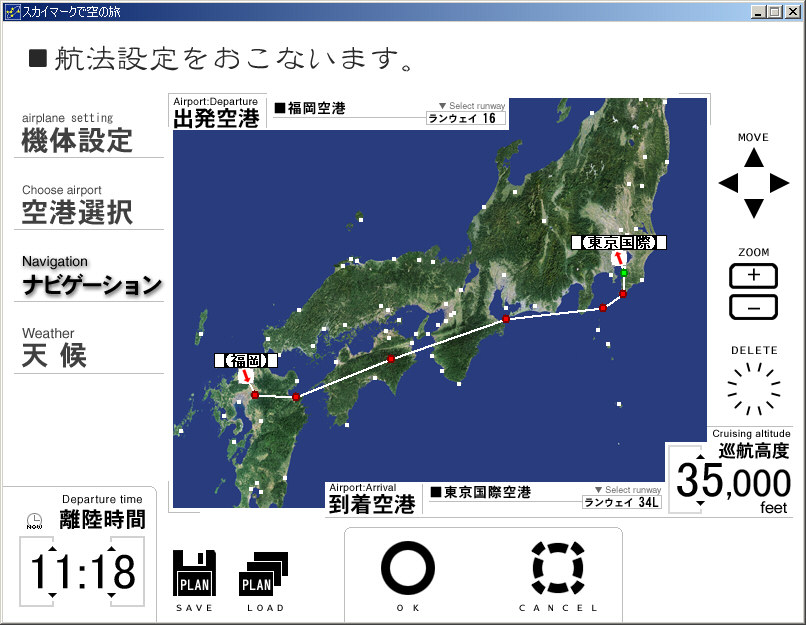Zoom in with the plus button
Image resolution: width=806 pixels, height=625 pixels.
(754, 275)
